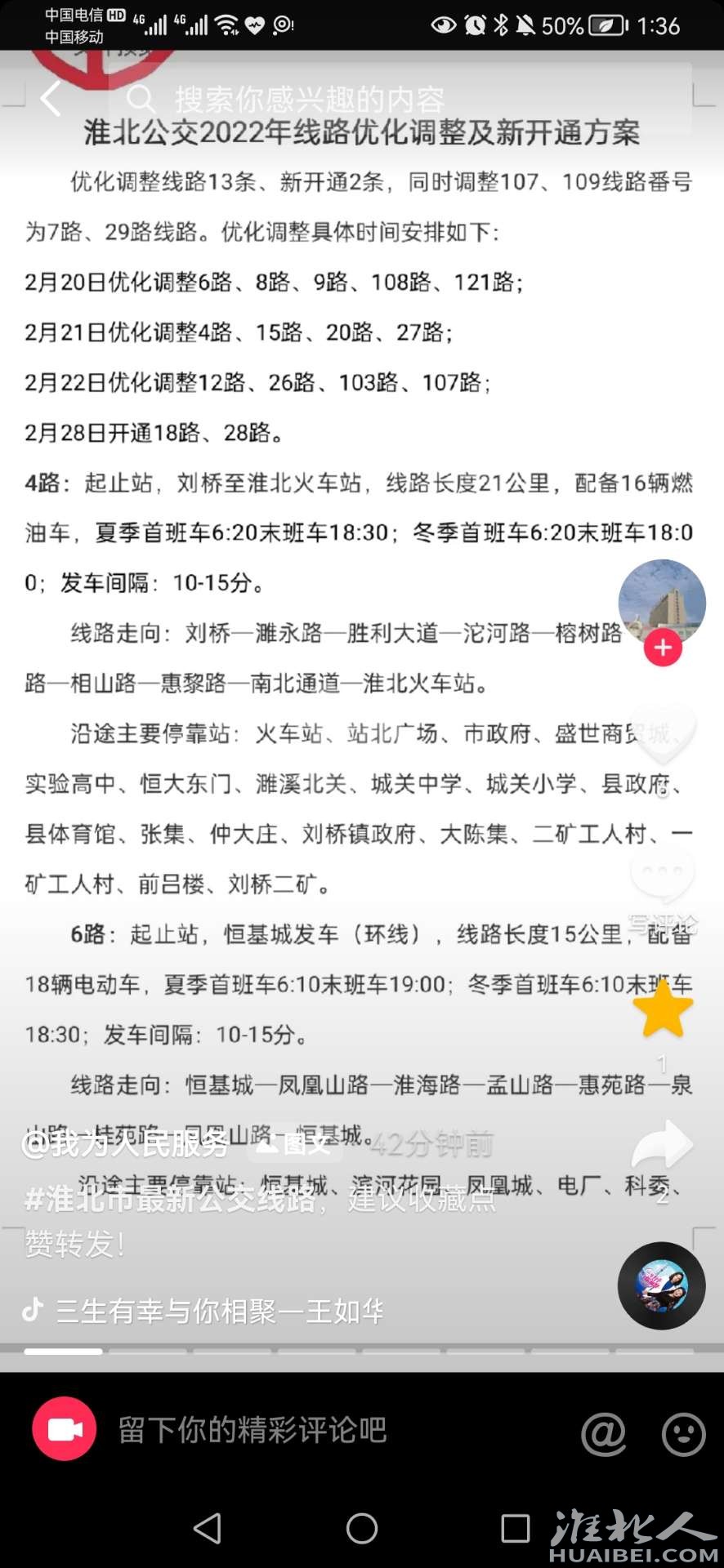Tap the system back triangle
The image size is (724, 1568).
pos(208,1528)
